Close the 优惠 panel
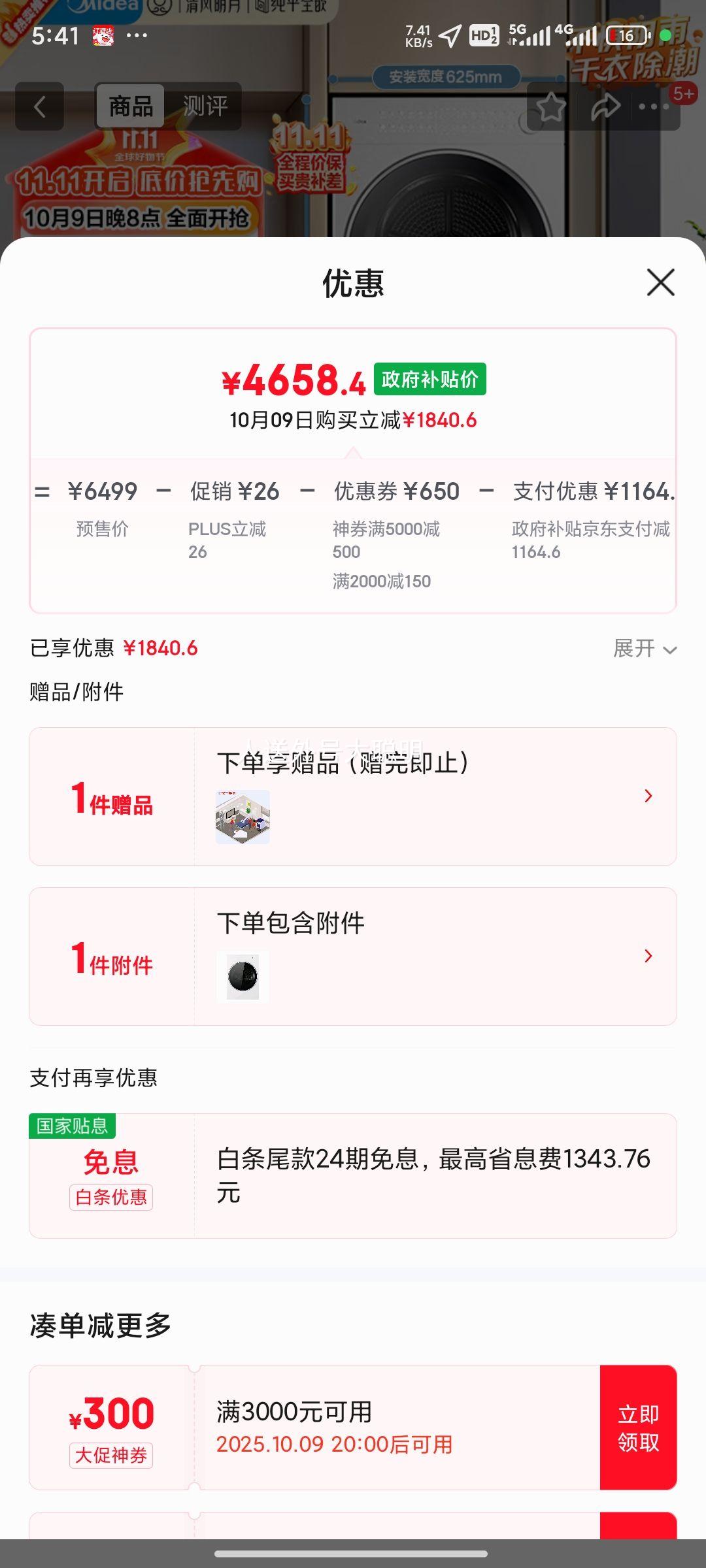 click(660, 283)
